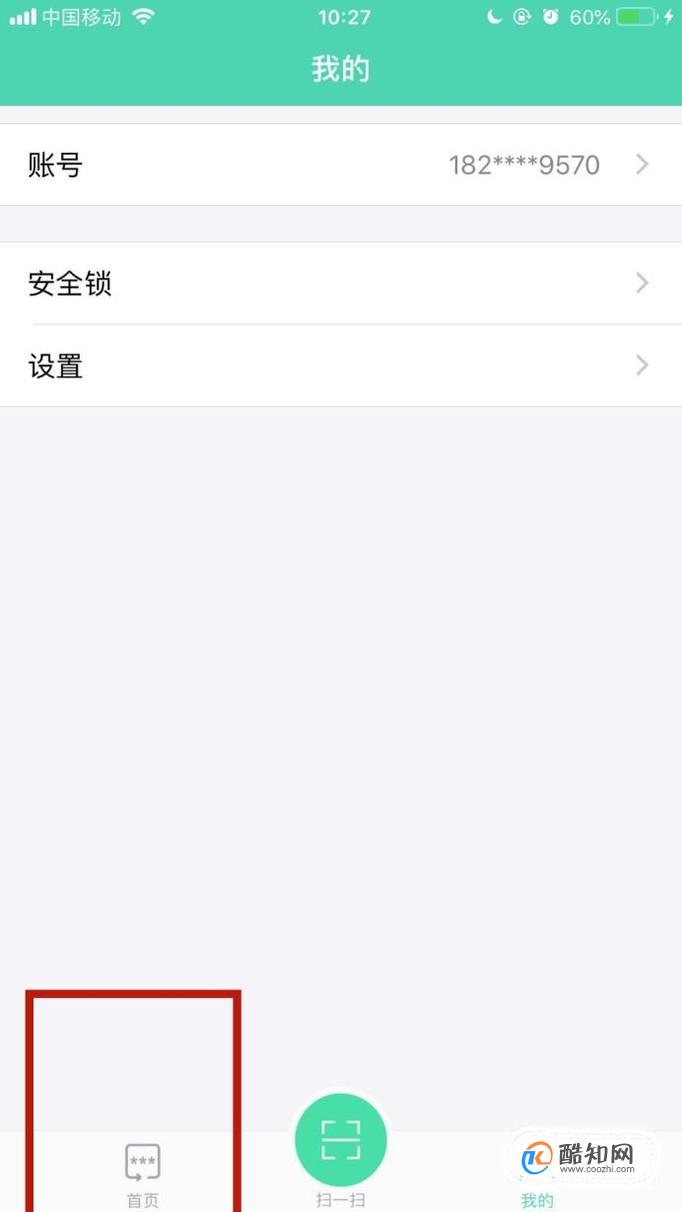Open the 设置 settings row
This screenshot has width=682, height=1212.
[x=341, y=366]
